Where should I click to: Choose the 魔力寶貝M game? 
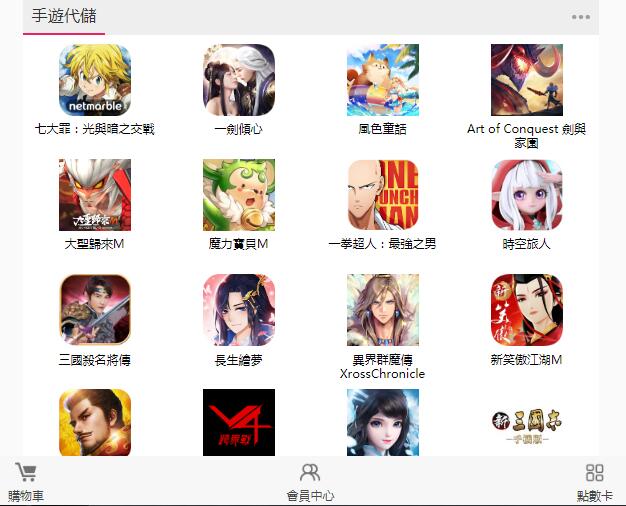coord(239,195)
